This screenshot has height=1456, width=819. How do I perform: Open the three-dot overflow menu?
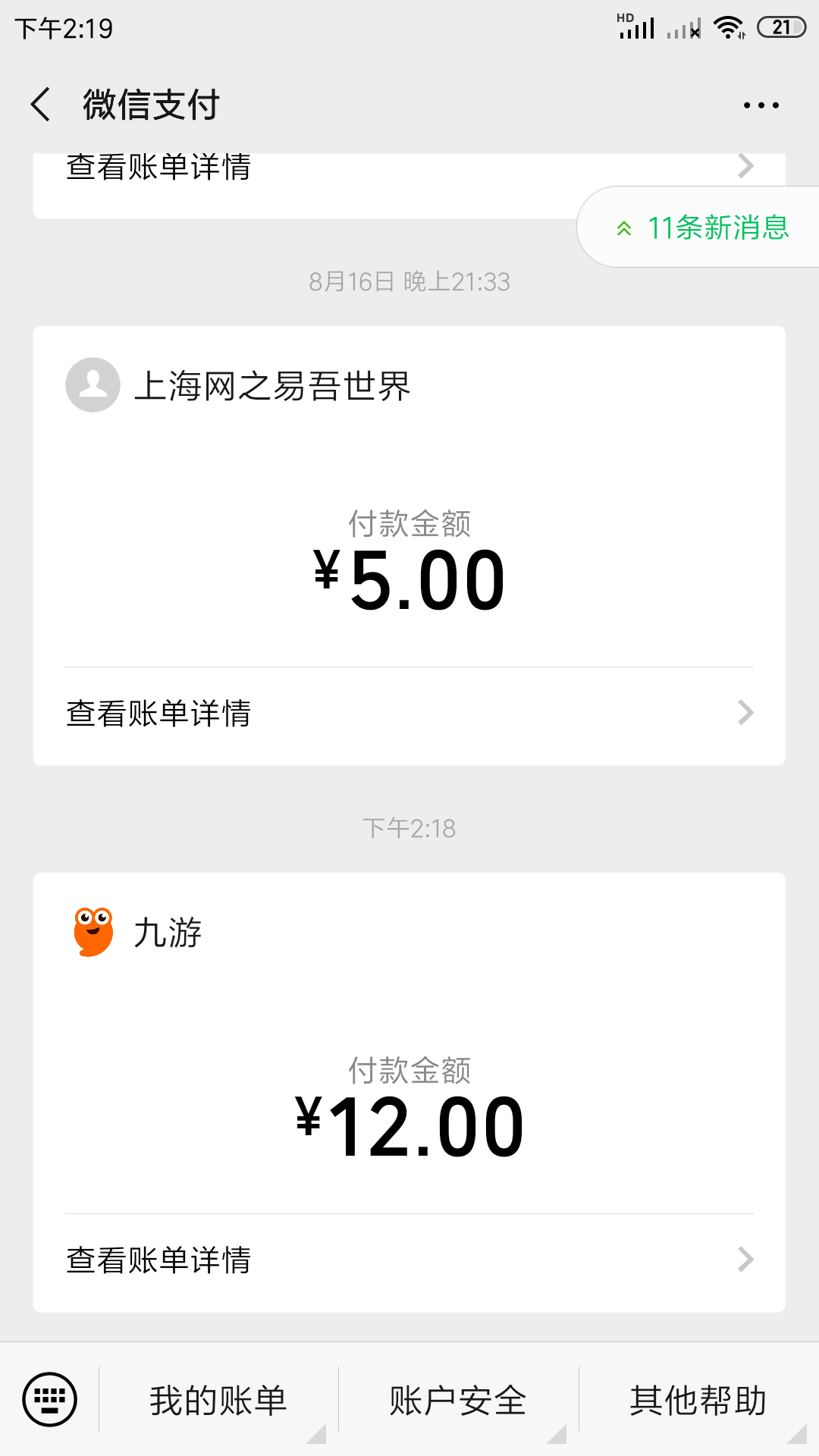pos(761,105)
